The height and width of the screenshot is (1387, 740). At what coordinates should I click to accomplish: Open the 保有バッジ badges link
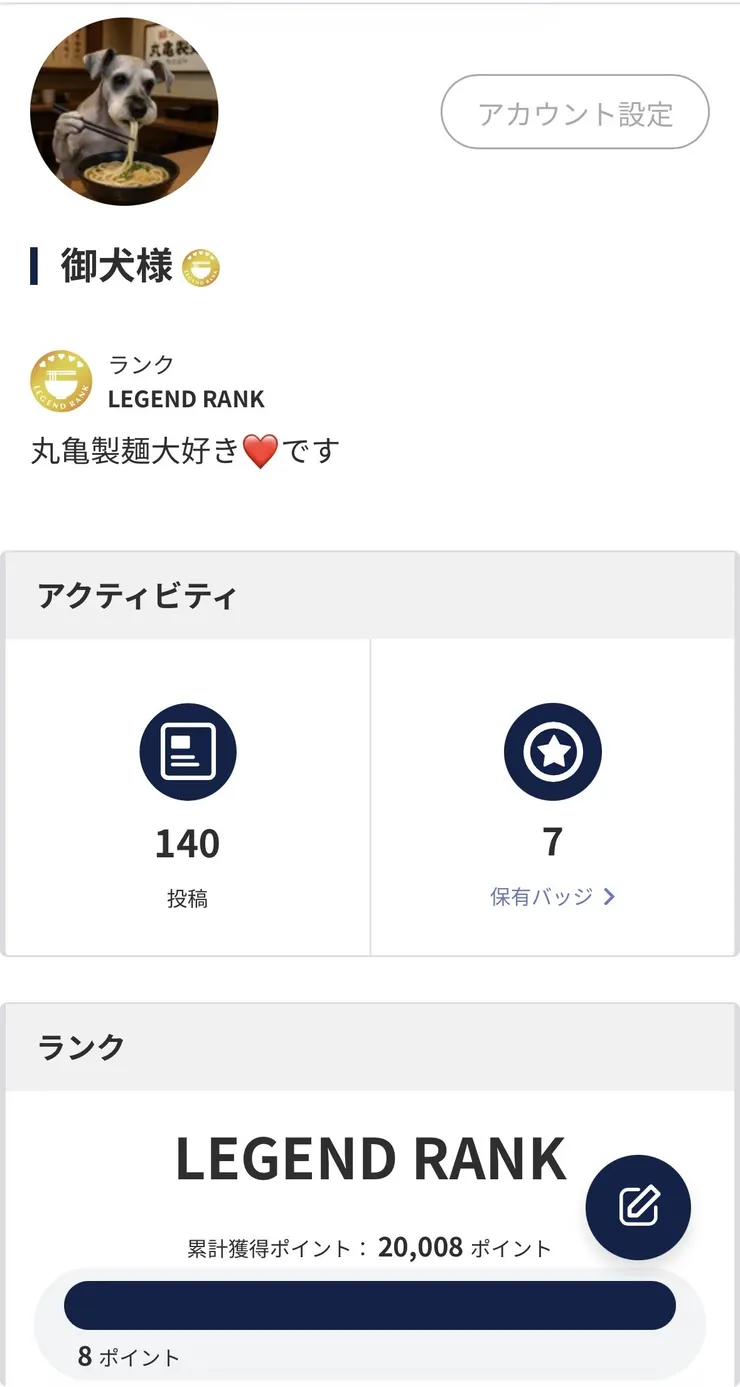552,897
